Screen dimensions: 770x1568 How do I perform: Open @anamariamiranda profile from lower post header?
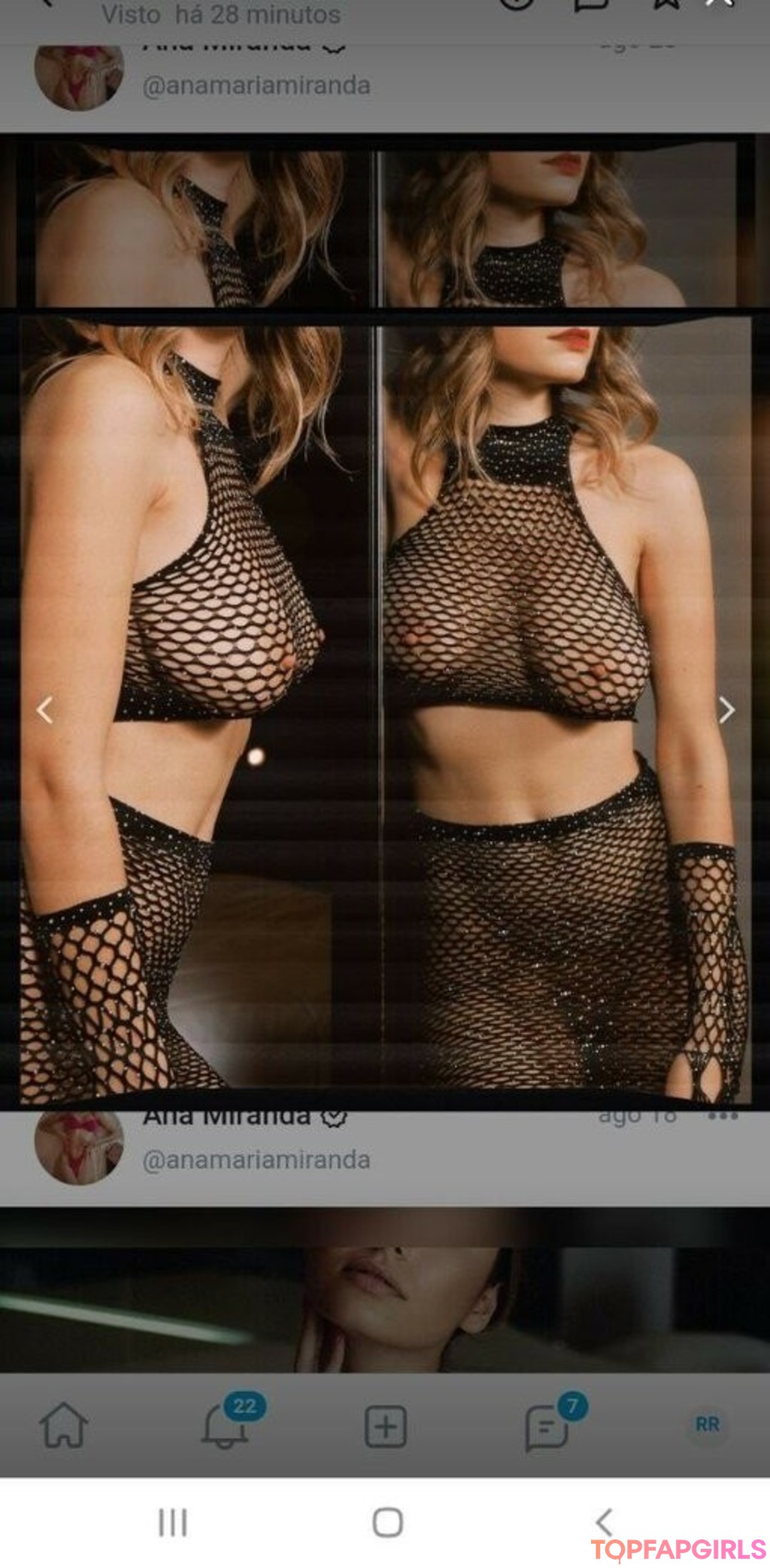coord(256,1160)
